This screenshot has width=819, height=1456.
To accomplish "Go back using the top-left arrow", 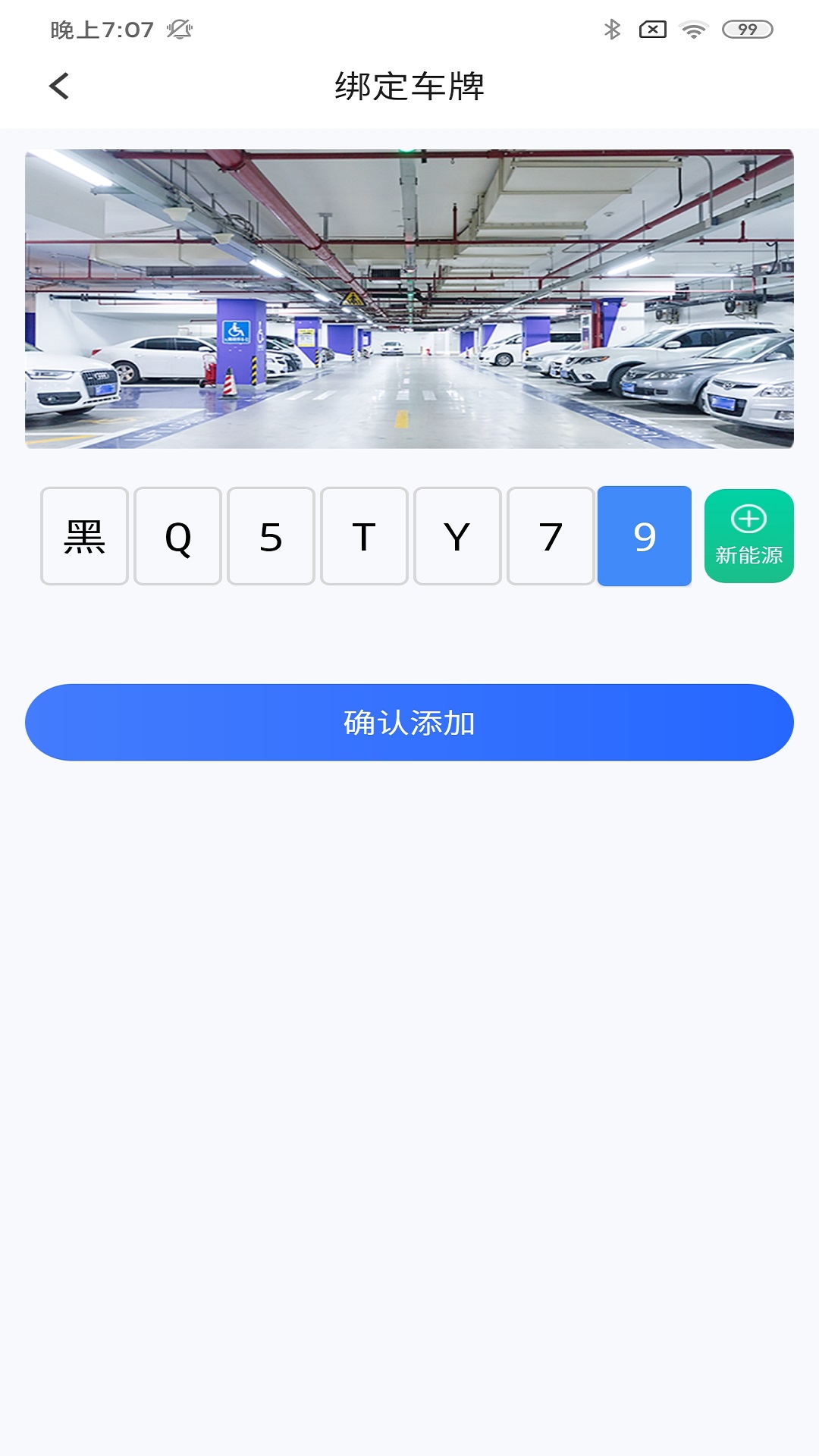I will (59, 86).
